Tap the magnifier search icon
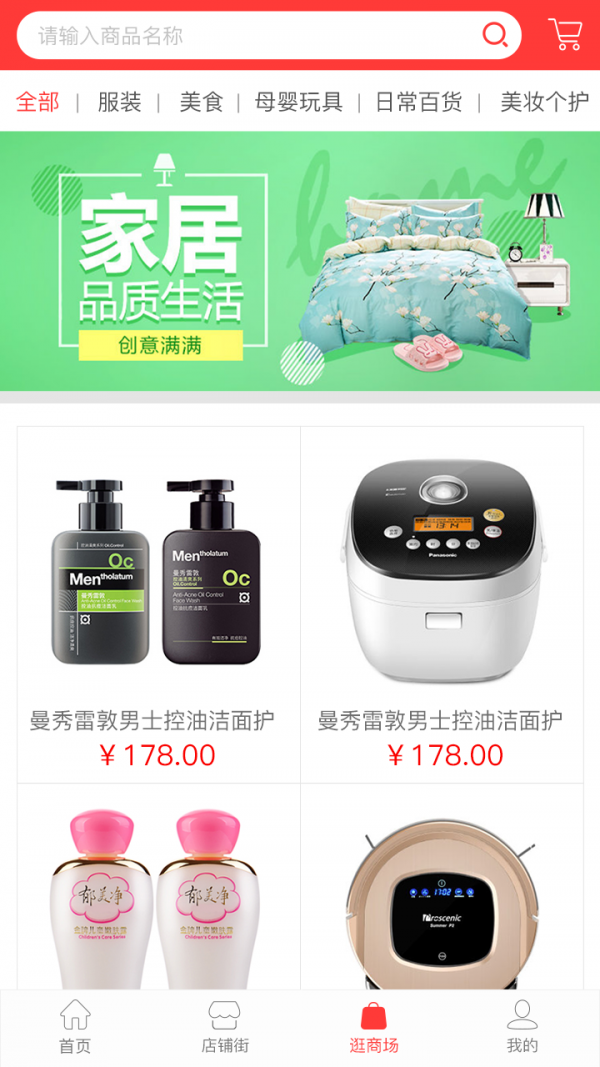The image size is (600, 1067). [495, 36]
